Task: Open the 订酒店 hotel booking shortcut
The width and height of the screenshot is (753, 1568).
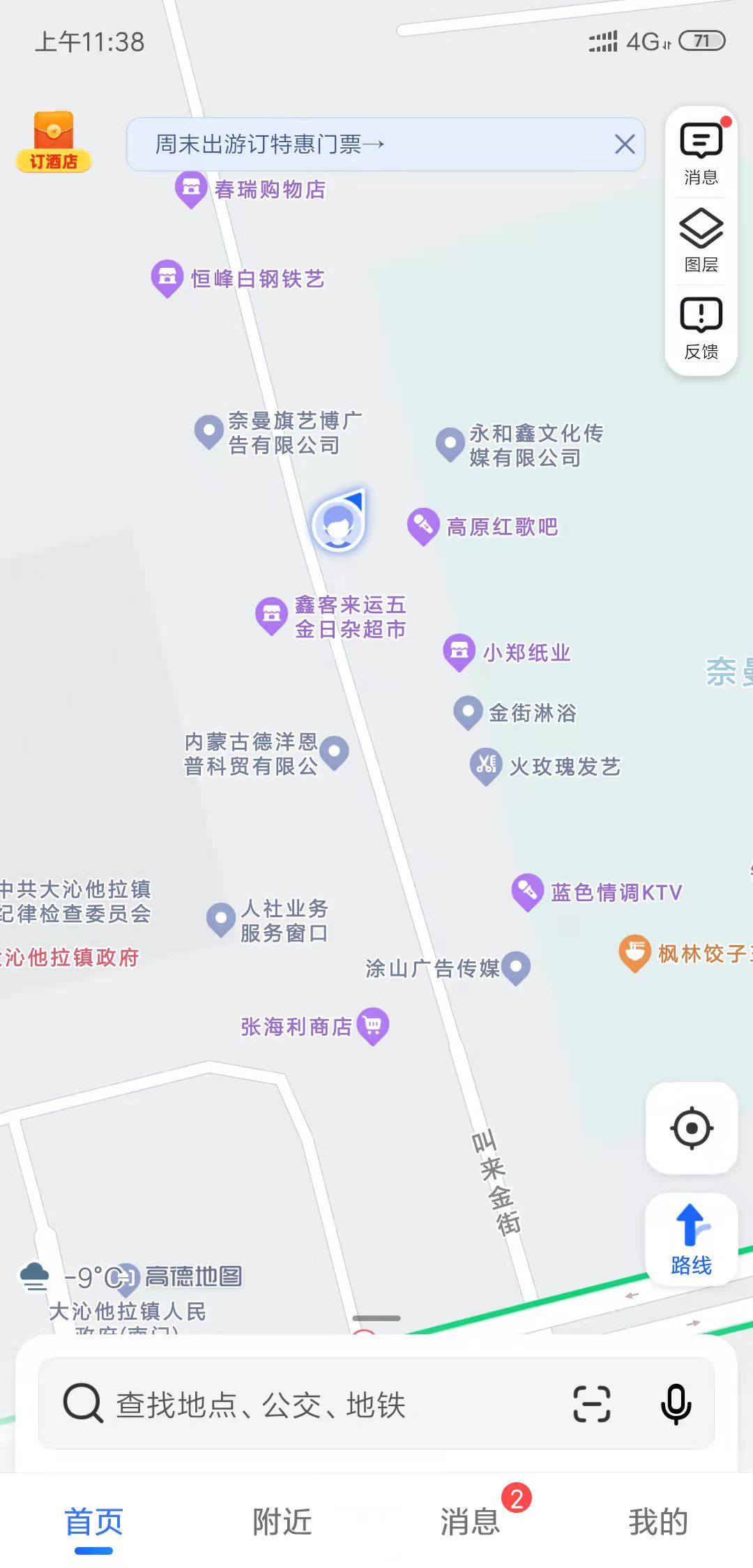Action: click(54, 142)
